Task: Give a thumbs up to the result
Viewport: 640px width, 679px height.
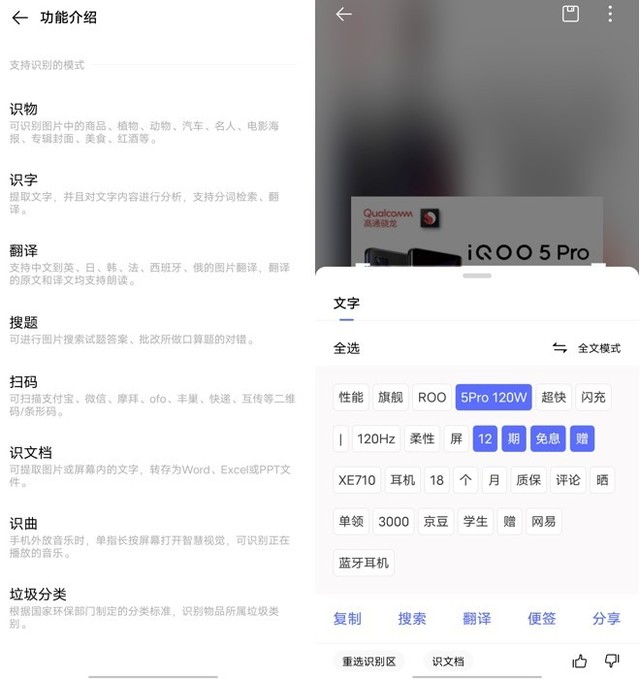Action: coord(580,661)
